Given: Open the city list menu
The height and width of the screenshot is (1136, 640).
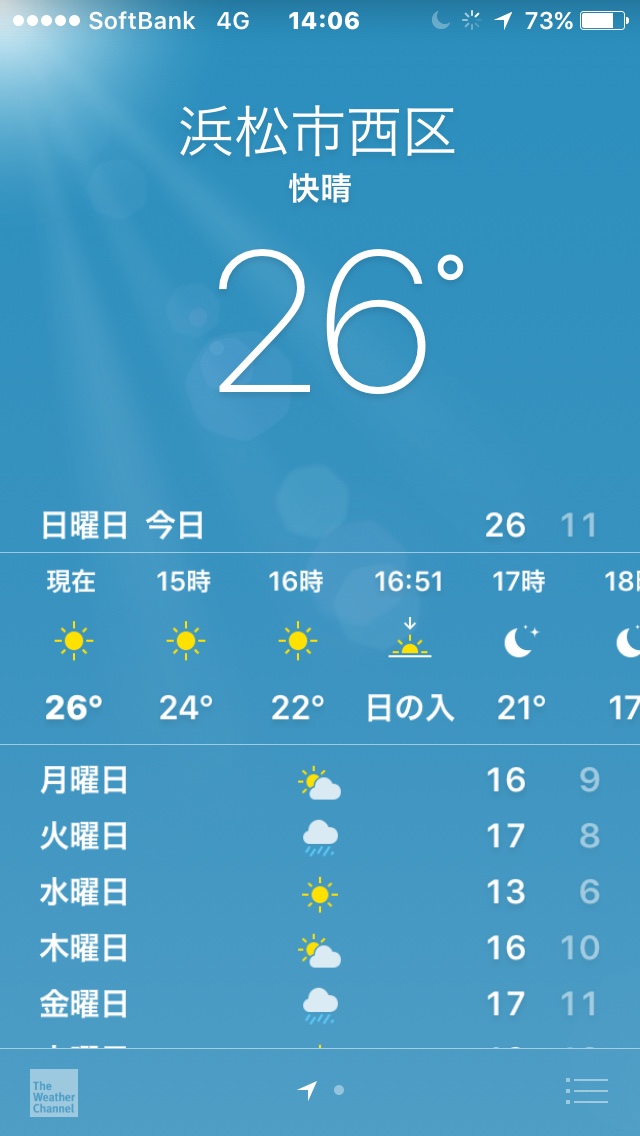Looking at the screenshot, I should (586, 1091).
